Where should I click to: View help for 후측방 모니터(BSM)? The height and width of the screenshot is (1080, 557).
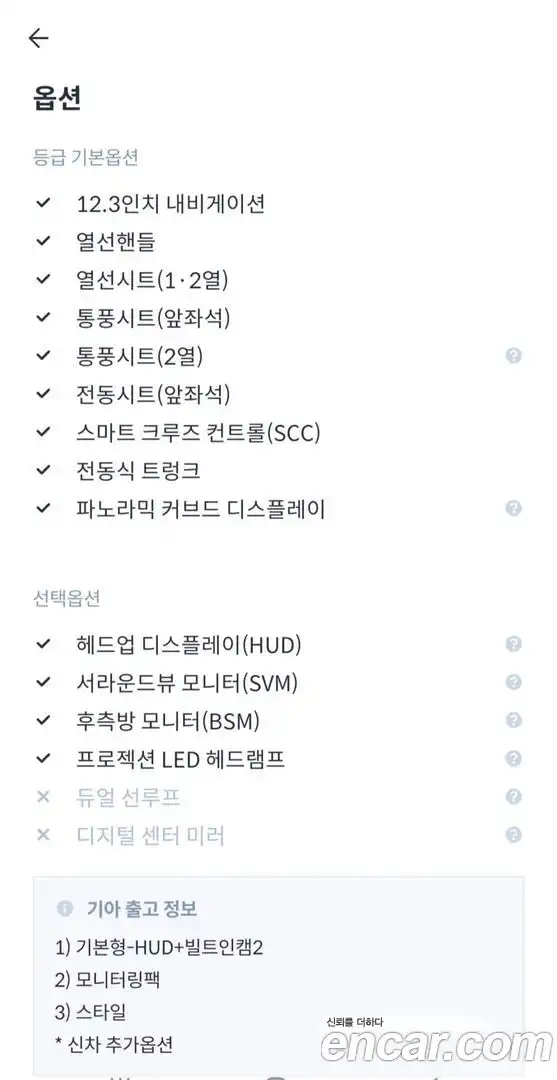coord(513,720)
